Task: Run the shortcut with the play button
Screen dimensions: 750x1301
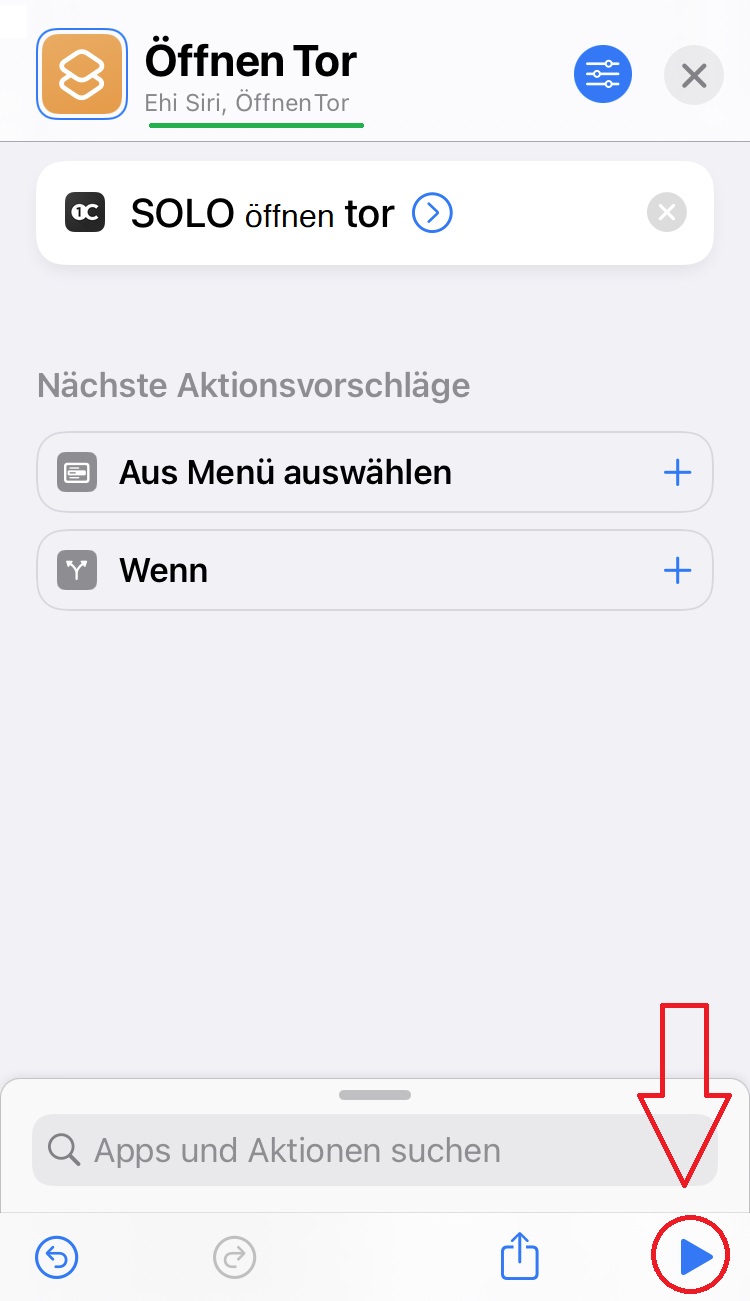Action: point(695,1258)
